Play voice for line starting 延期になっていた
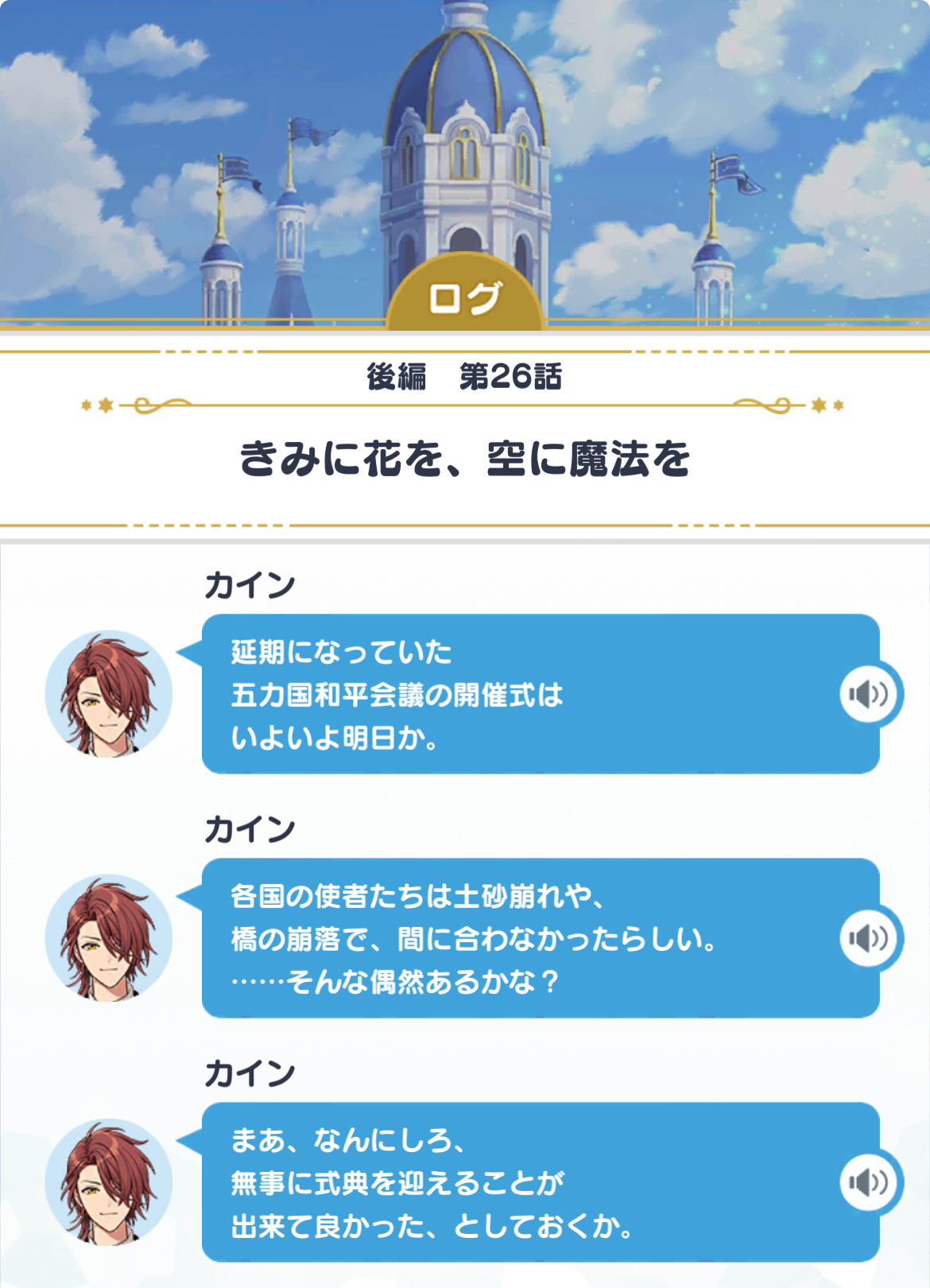This screenshot has height=1288, width=930. point(868,694)
